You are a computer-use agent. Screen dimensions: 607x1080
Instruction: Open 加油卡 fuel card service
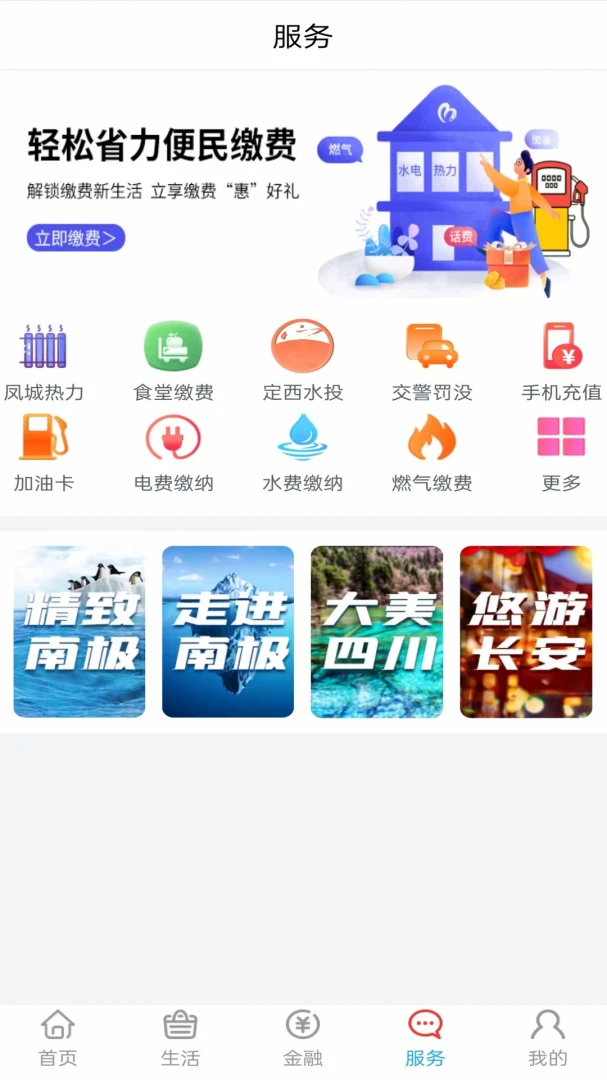(43, 452)
